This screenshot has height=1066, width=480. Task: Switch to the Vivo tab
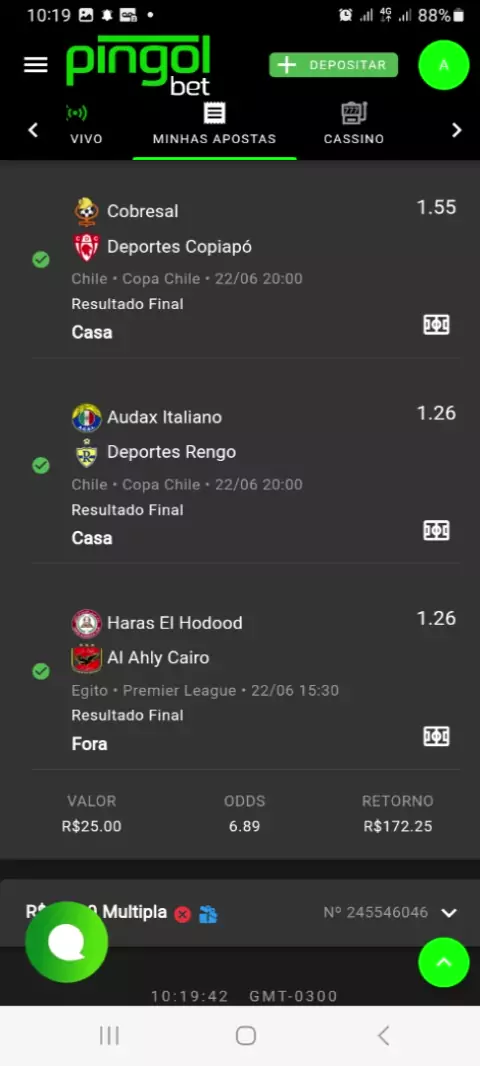[x=86, y=125]
